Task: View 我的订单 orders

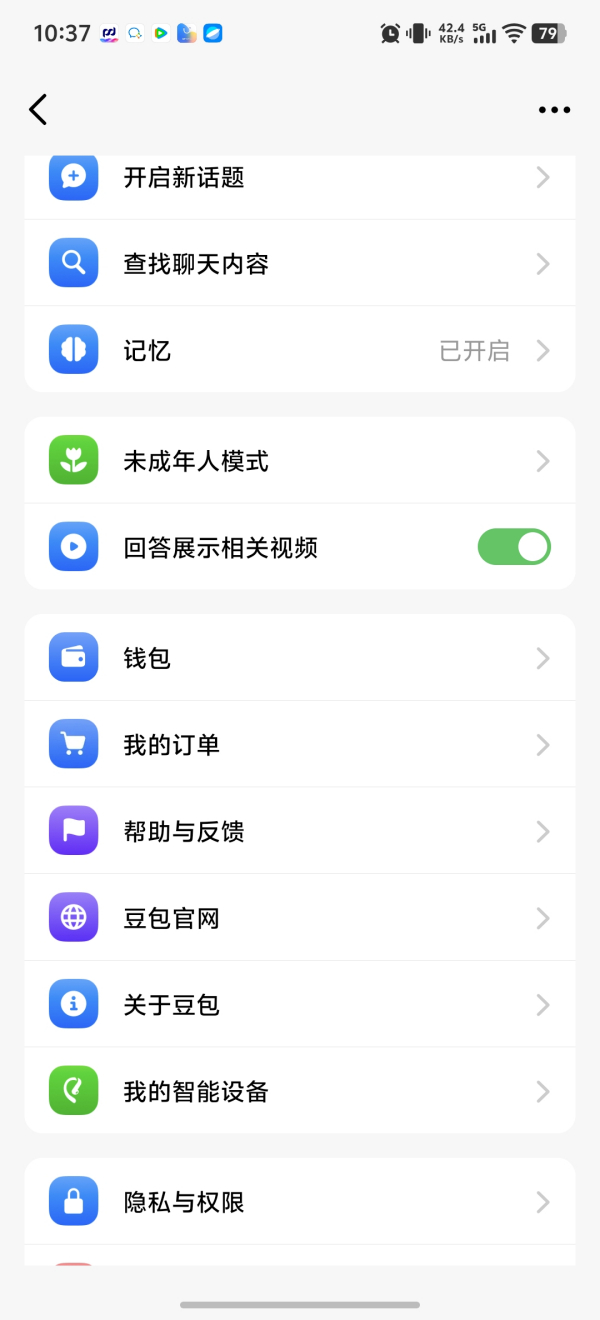Action: point(300,745)
